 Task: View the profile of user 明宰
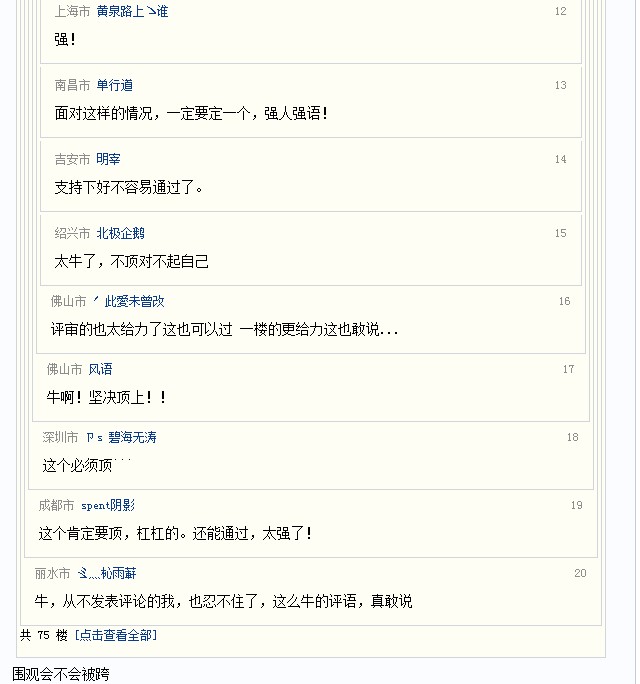coord(108,160)
